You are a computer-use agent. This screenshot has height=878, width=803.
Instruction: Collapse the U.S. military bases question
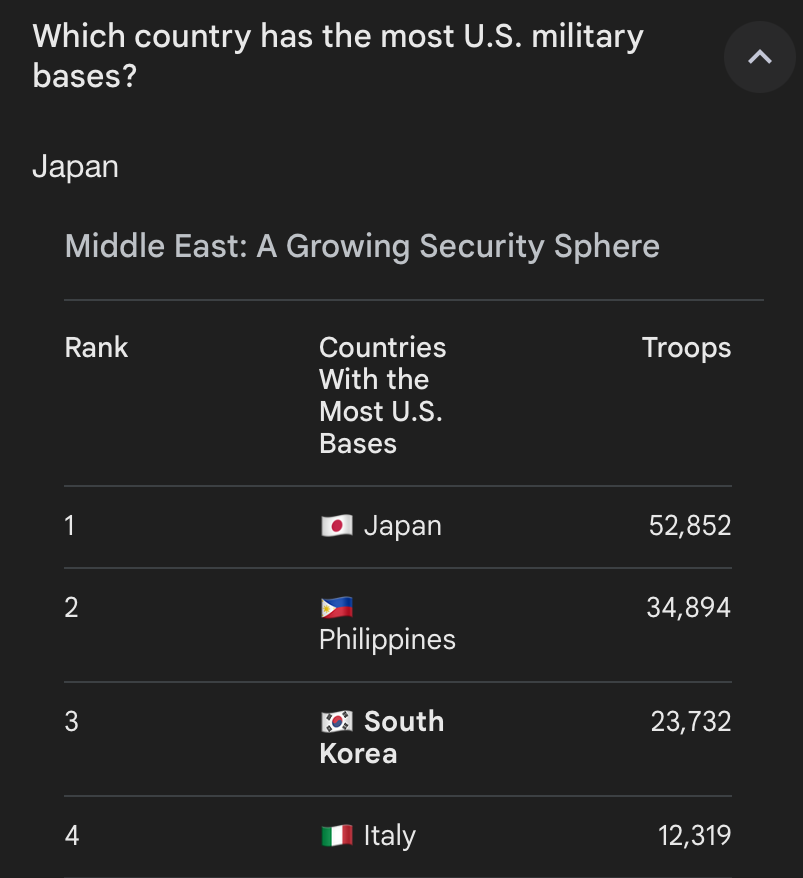point(759,57)
